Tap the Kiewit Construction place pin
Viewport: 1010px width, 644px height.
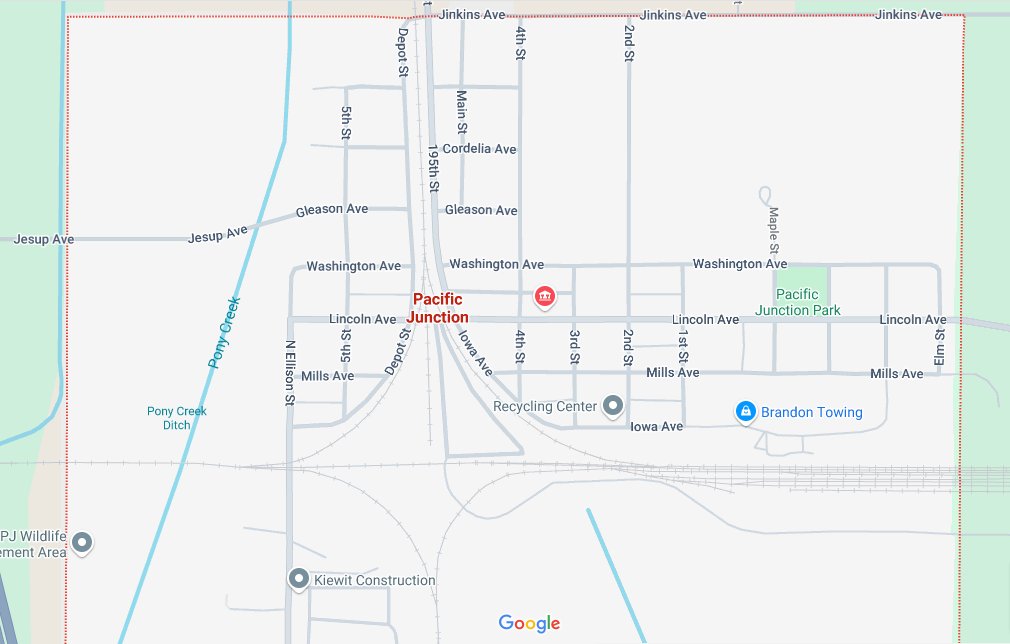tap(298, 578)
